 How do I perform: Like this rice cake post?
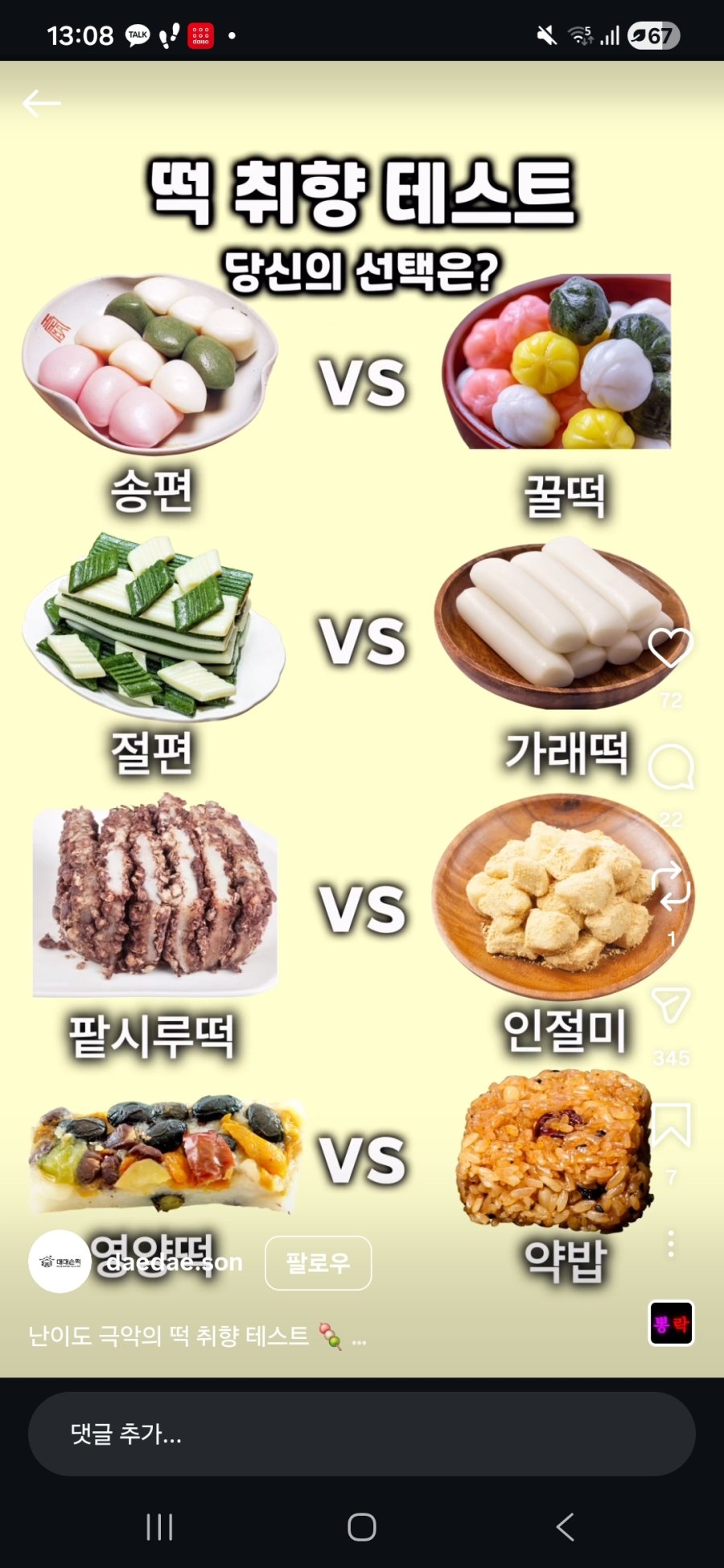[x=670, y=648]
